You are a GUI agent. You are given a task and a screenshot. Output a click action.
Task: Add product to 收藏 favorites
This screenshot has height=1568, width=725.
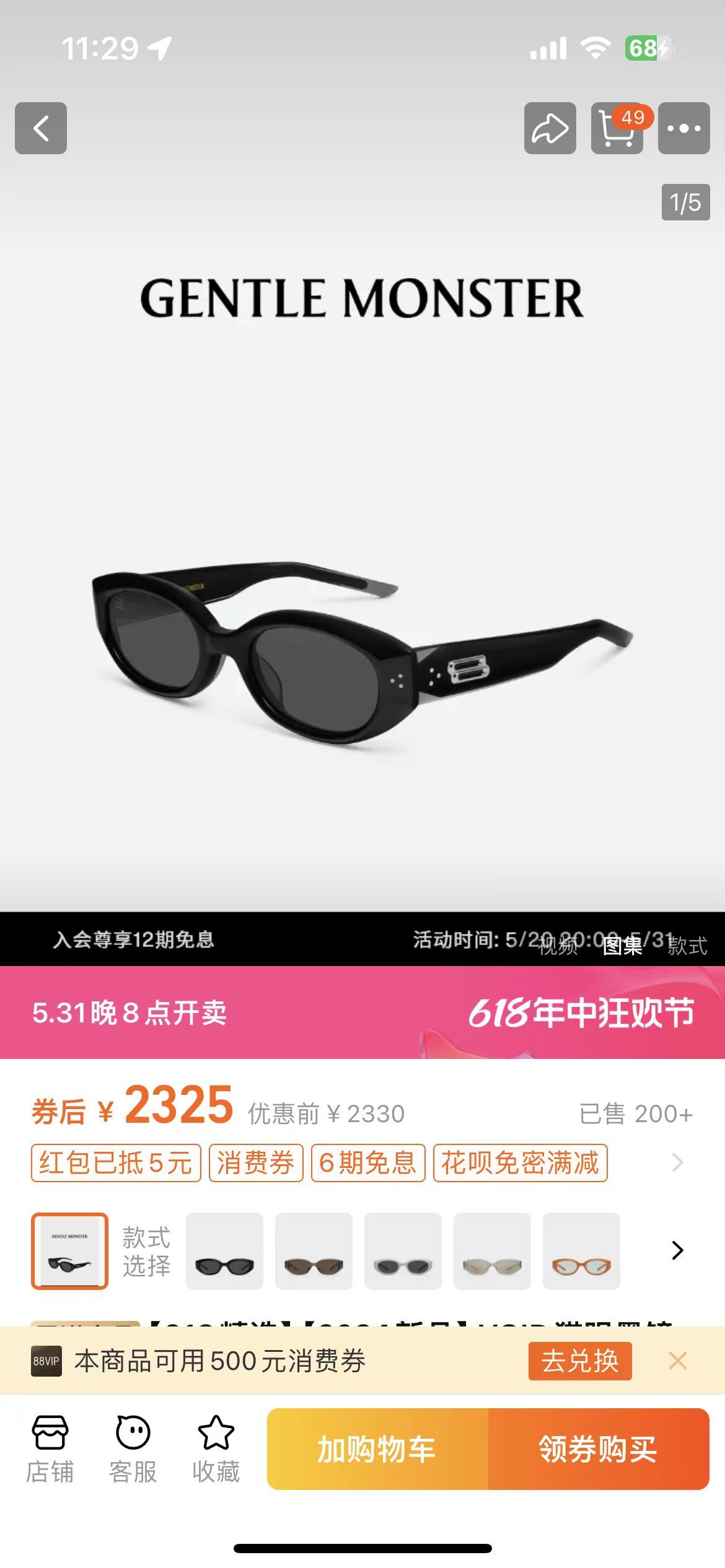[216, 1449]
